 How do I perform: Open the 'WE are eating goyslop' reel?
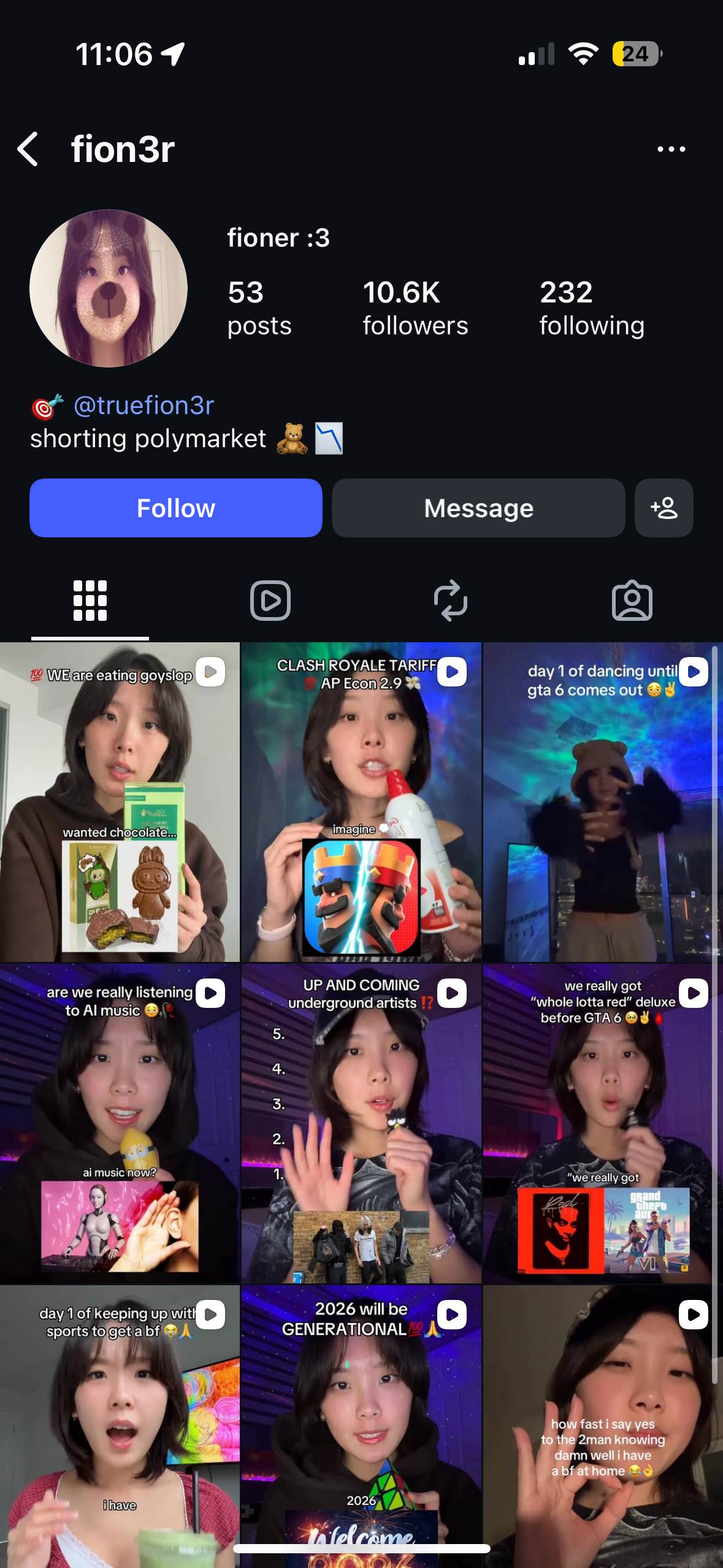pos(120,802)
